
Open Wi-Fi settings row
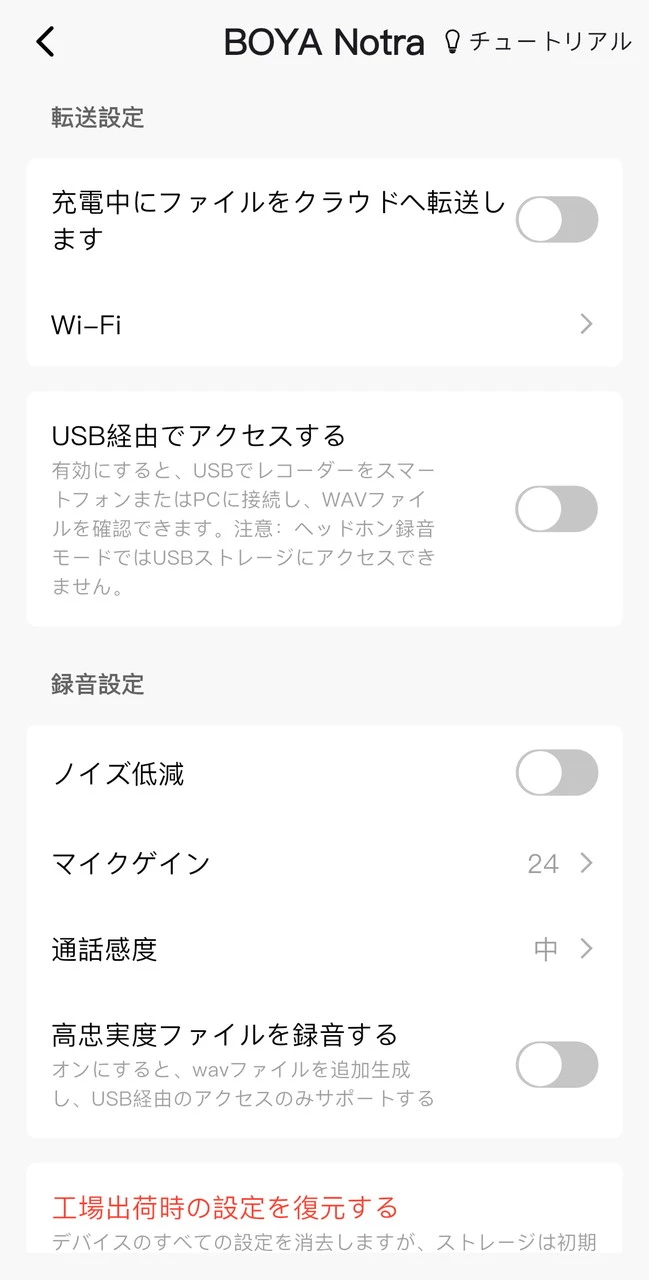pyautogui.click(x=324, y=324)
